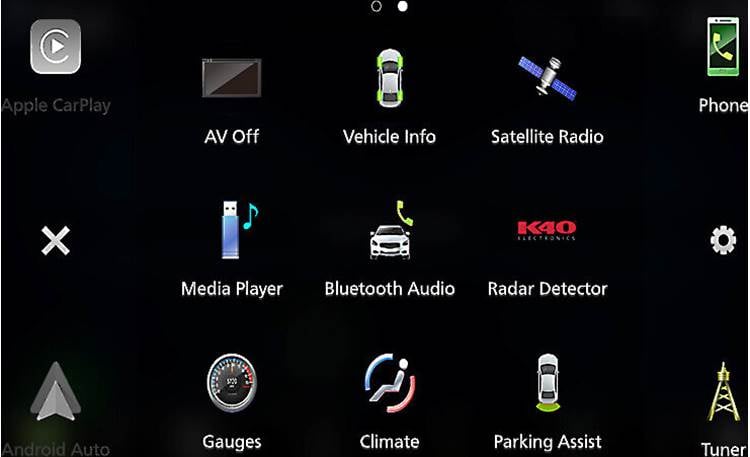Open the K40 Radar Detector
Image resolution: width=750 pixels, height=457 pixels.
[547, 232]
